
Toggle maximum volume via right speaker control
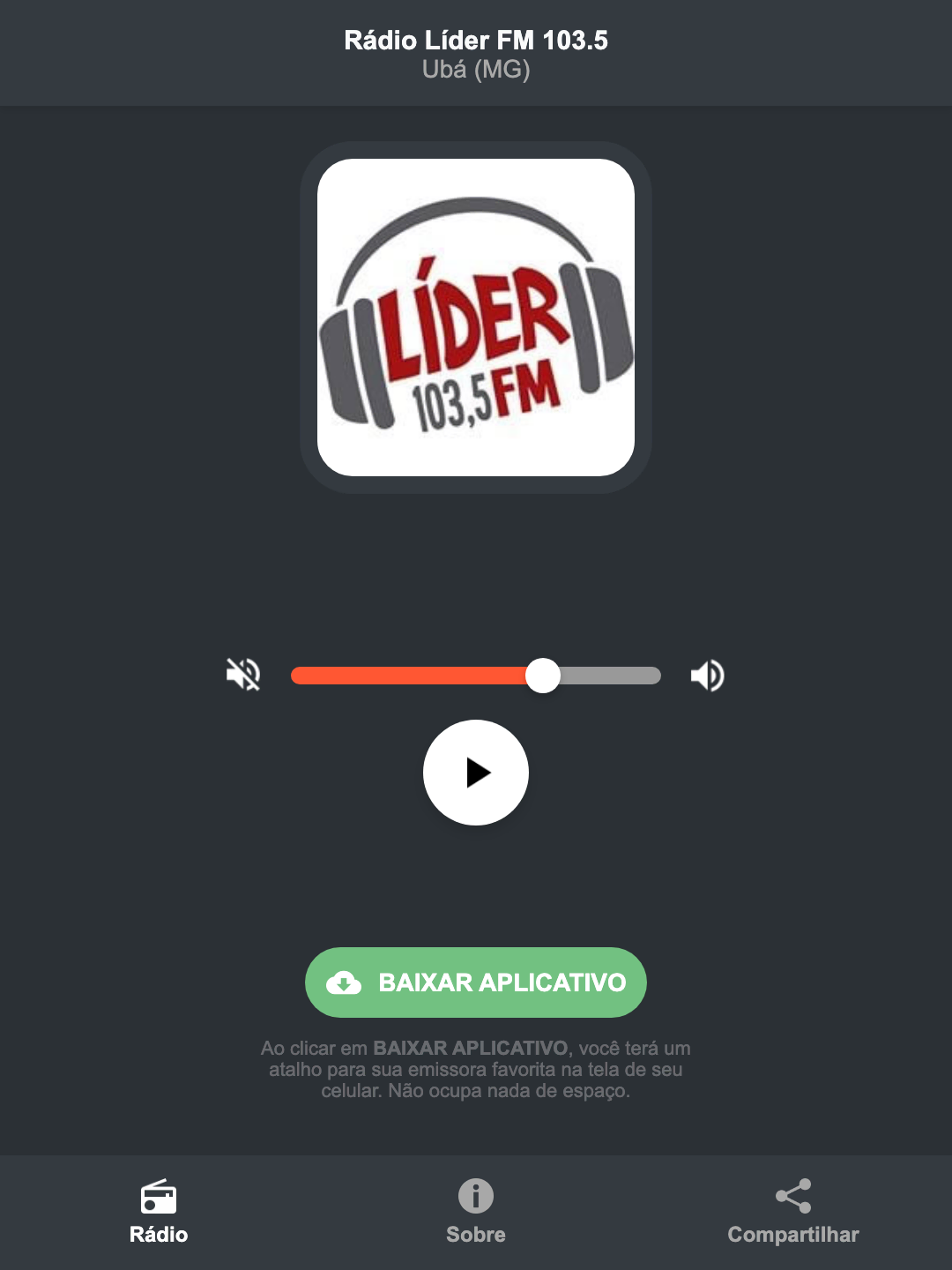706,675
